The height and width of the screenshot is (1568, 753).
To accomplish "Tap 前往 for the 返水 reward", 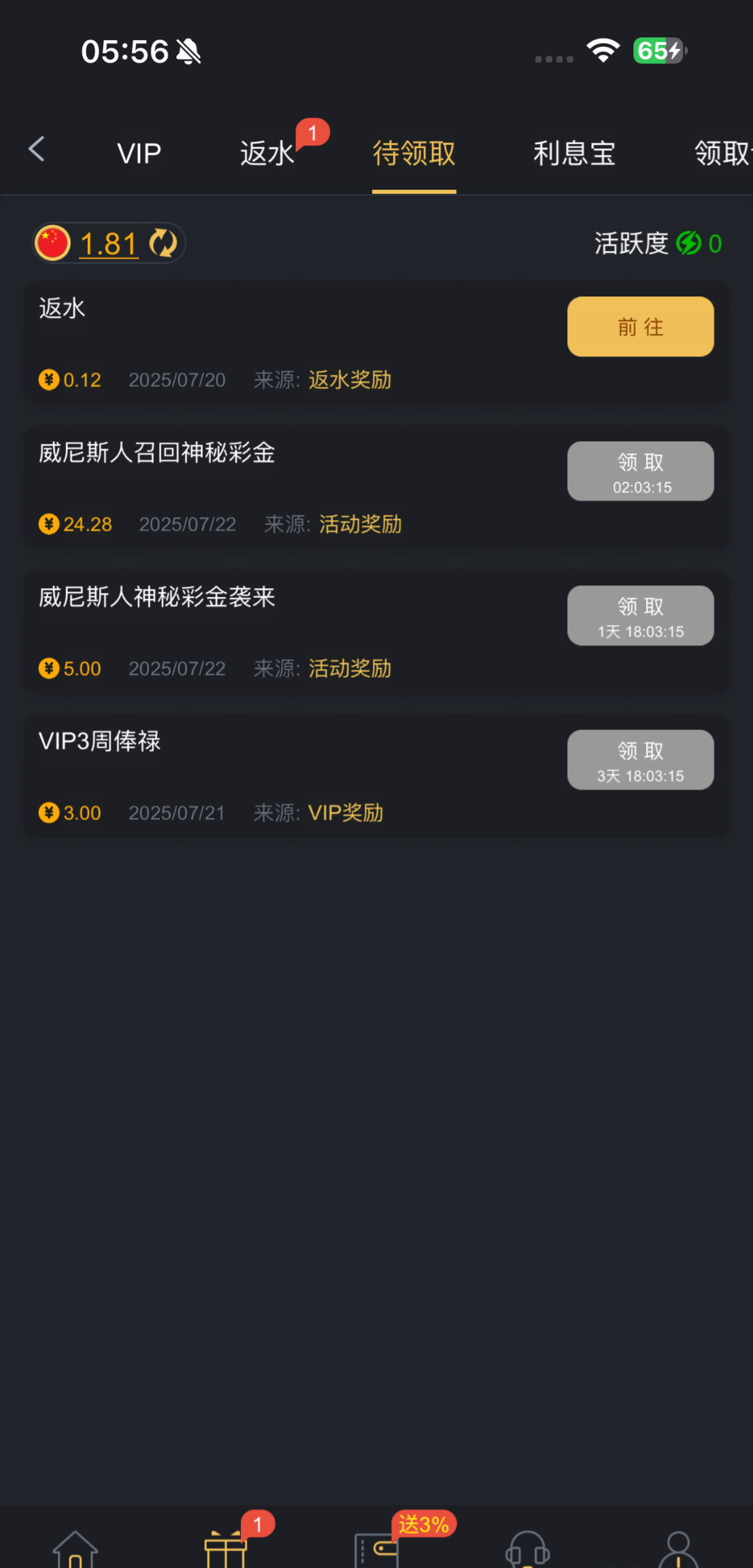I will click(640, 327).
